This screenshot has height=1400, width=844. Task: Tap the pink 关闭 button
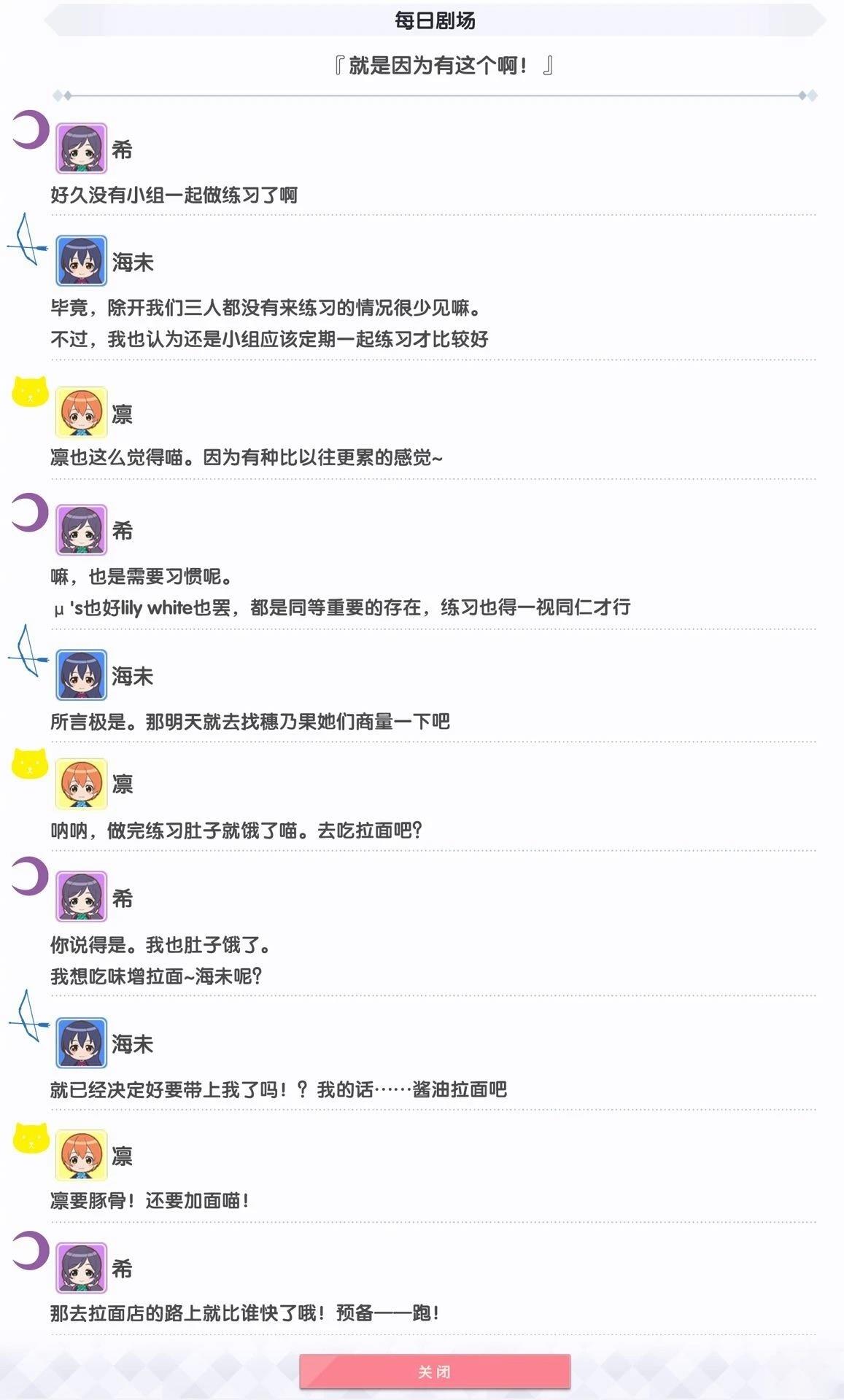click(435, 1371)
